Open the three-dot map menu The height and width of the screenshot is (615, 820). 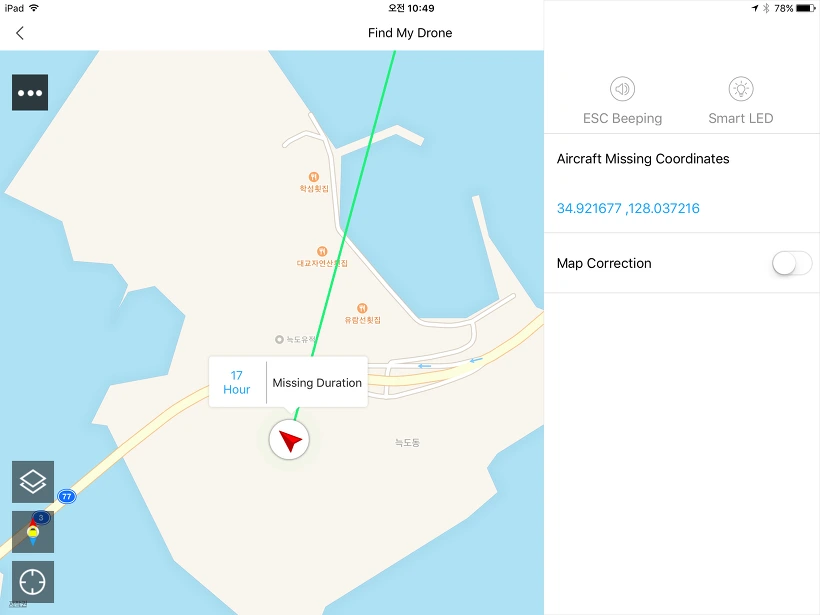pyautogui.click(x=30, y=93)
